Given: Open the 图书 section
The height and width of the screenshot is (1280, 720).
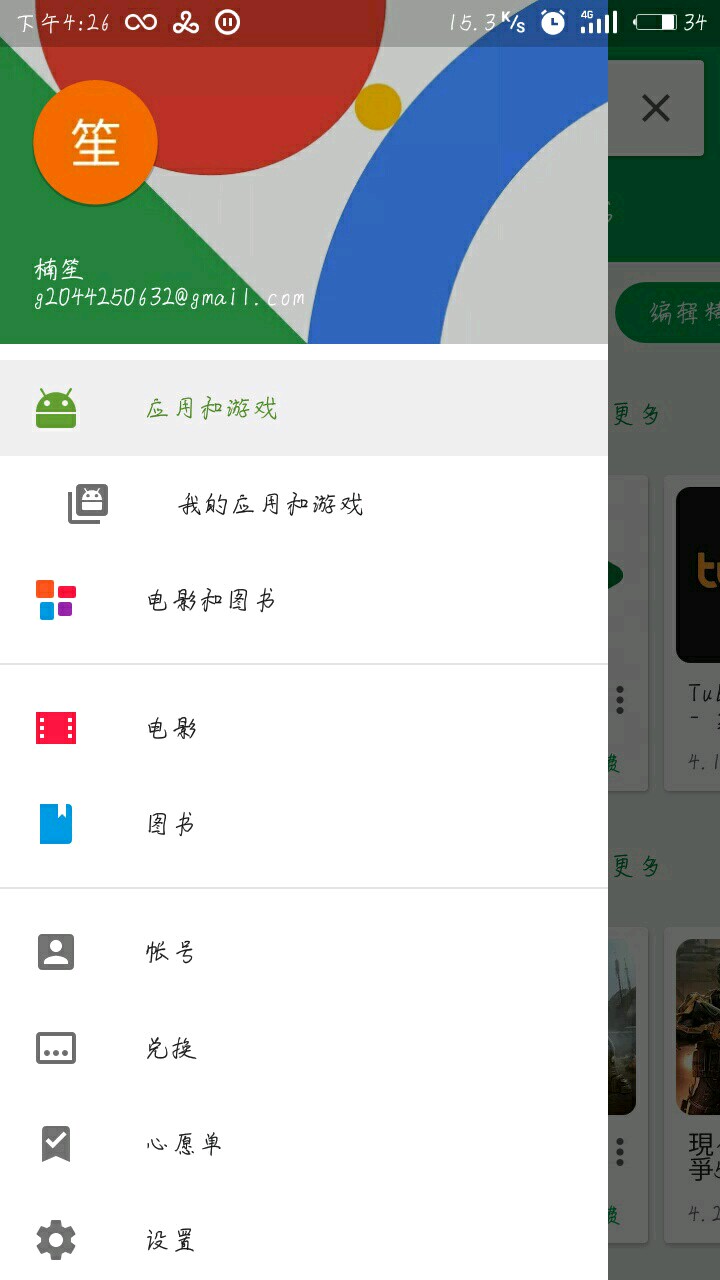Looking at the screenshot, I should 304,824.
